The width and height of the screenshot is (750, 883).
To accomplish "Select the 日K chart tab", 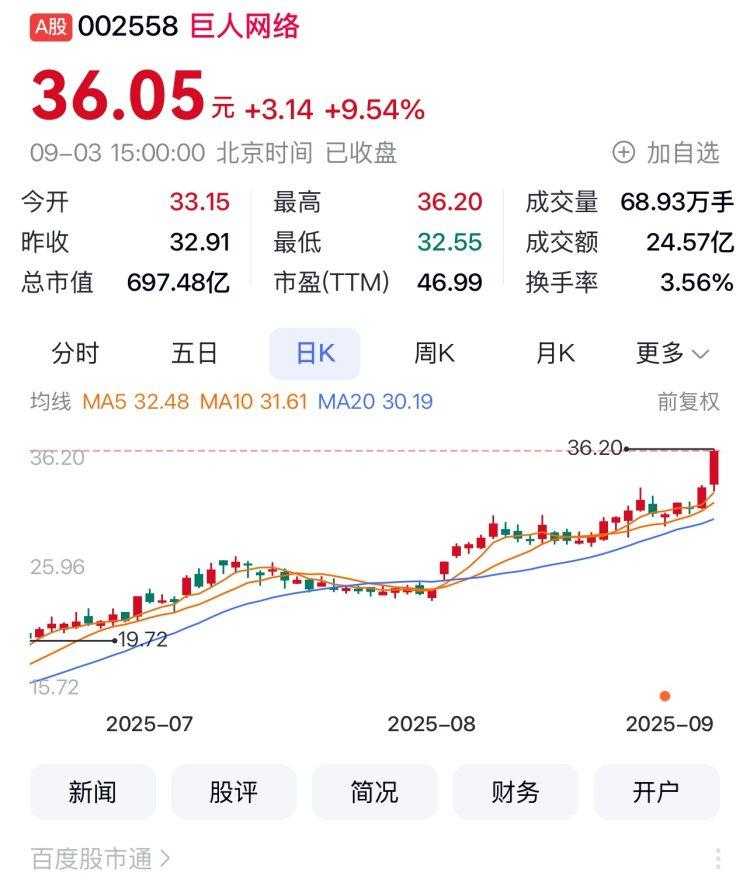I will [x=314, y=353].
